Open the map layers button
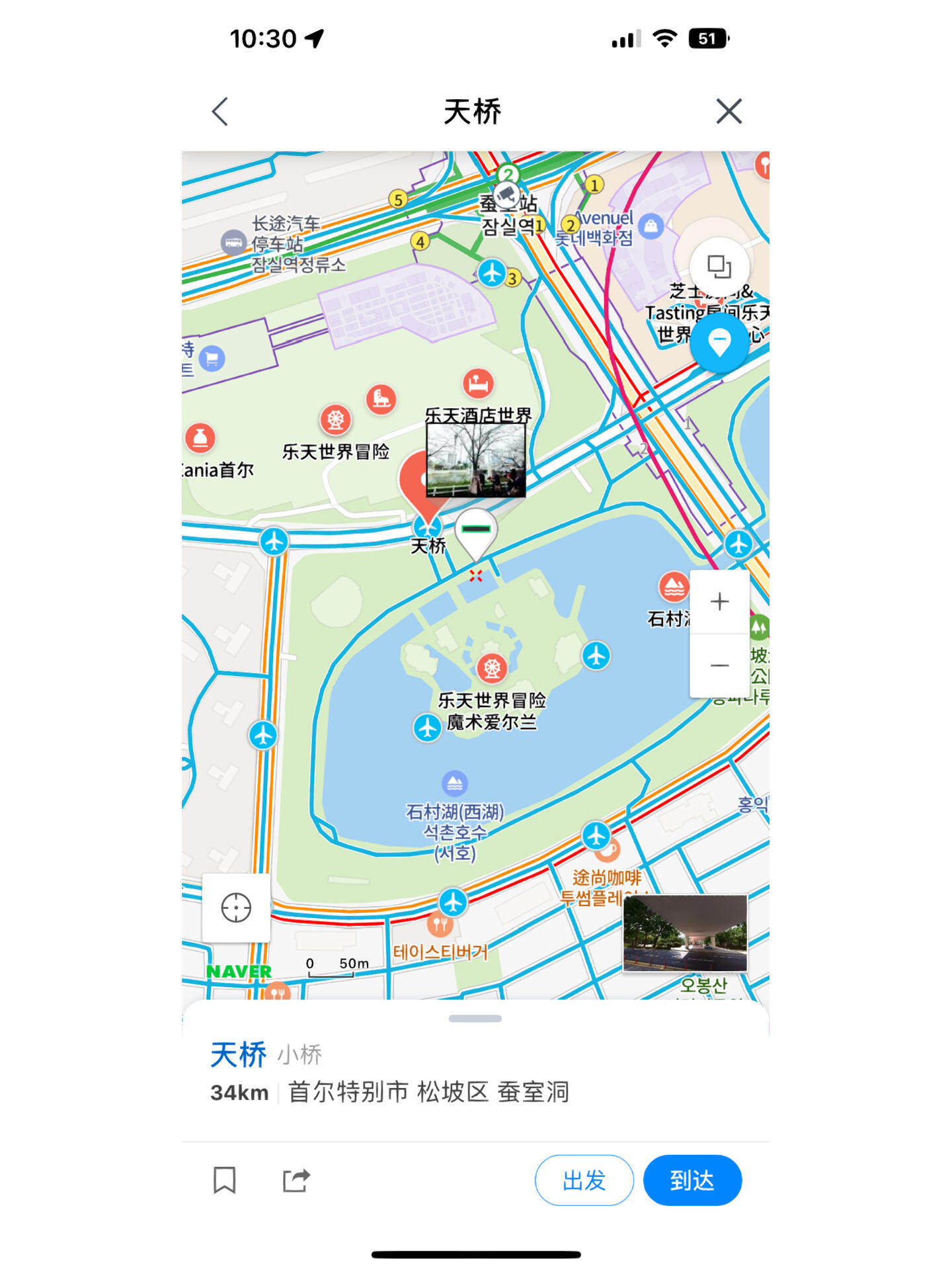Screen dimensions: 952x1270 tap(719, 267)
